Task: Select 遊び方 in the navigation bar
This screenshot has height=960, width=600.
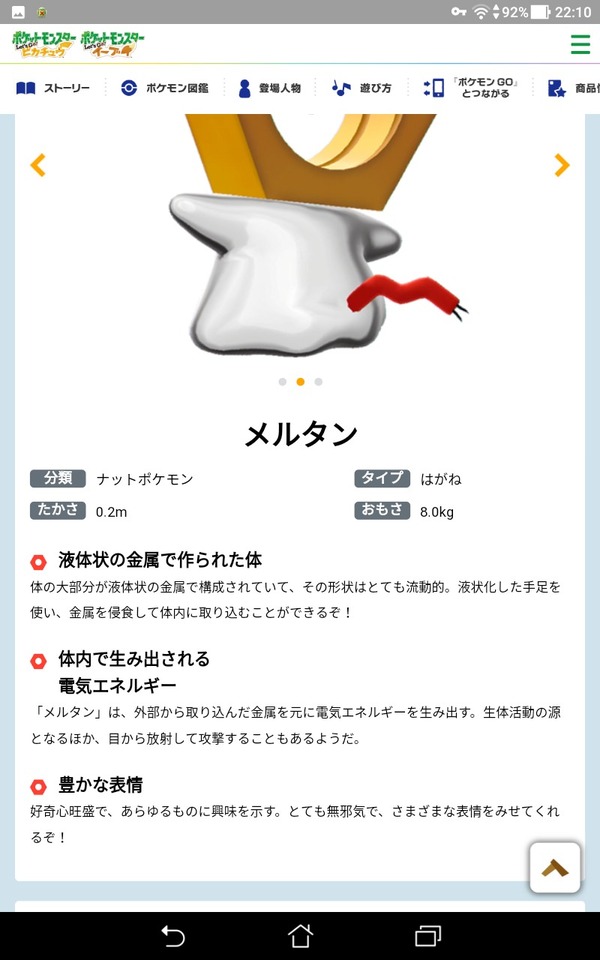Action: (x=361, y=88)
